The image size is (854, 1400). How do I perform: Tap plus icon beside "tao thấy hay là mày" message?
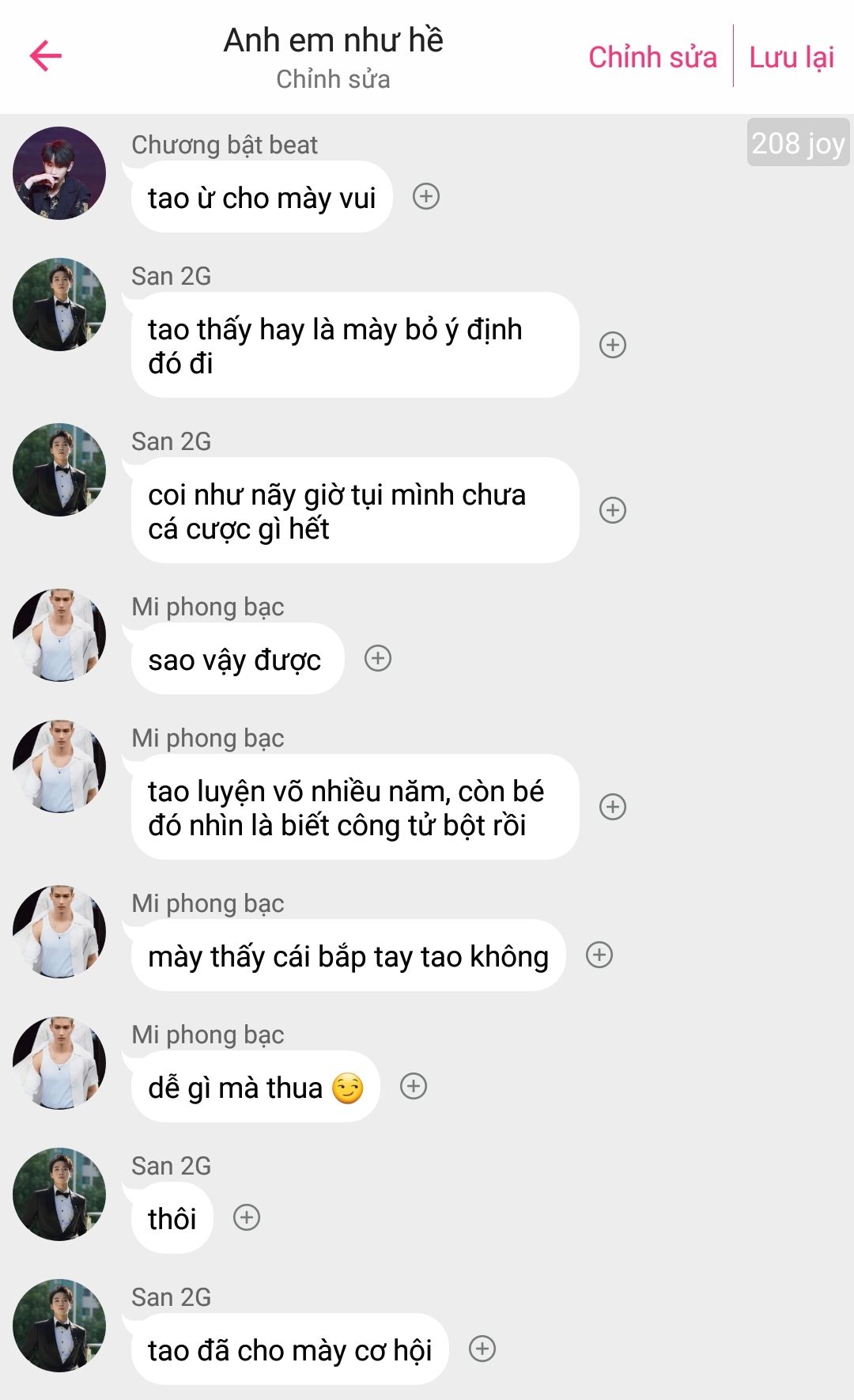tap(613, 345)
